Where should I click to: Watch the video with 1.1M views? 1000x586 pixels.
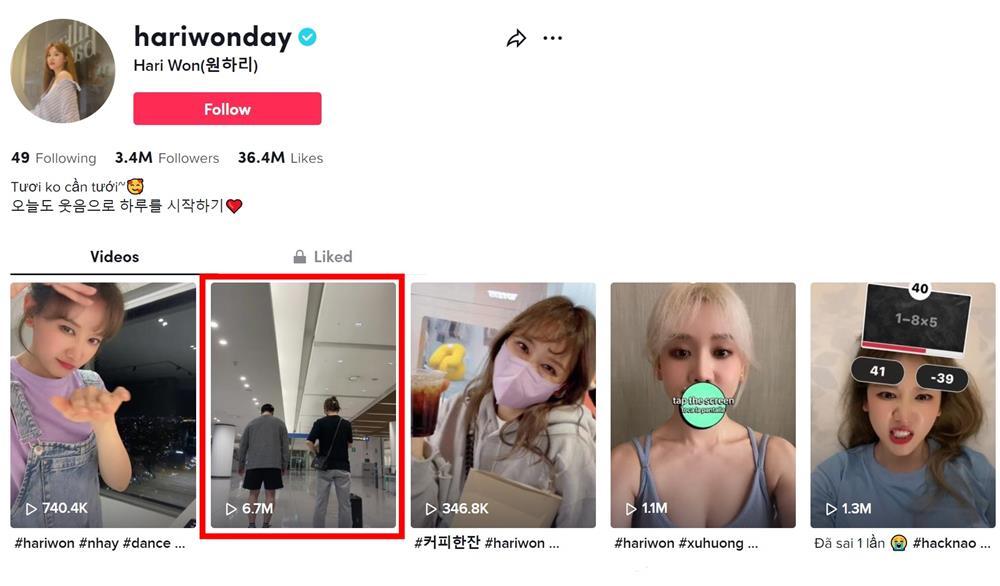click(x=703, y=404)
